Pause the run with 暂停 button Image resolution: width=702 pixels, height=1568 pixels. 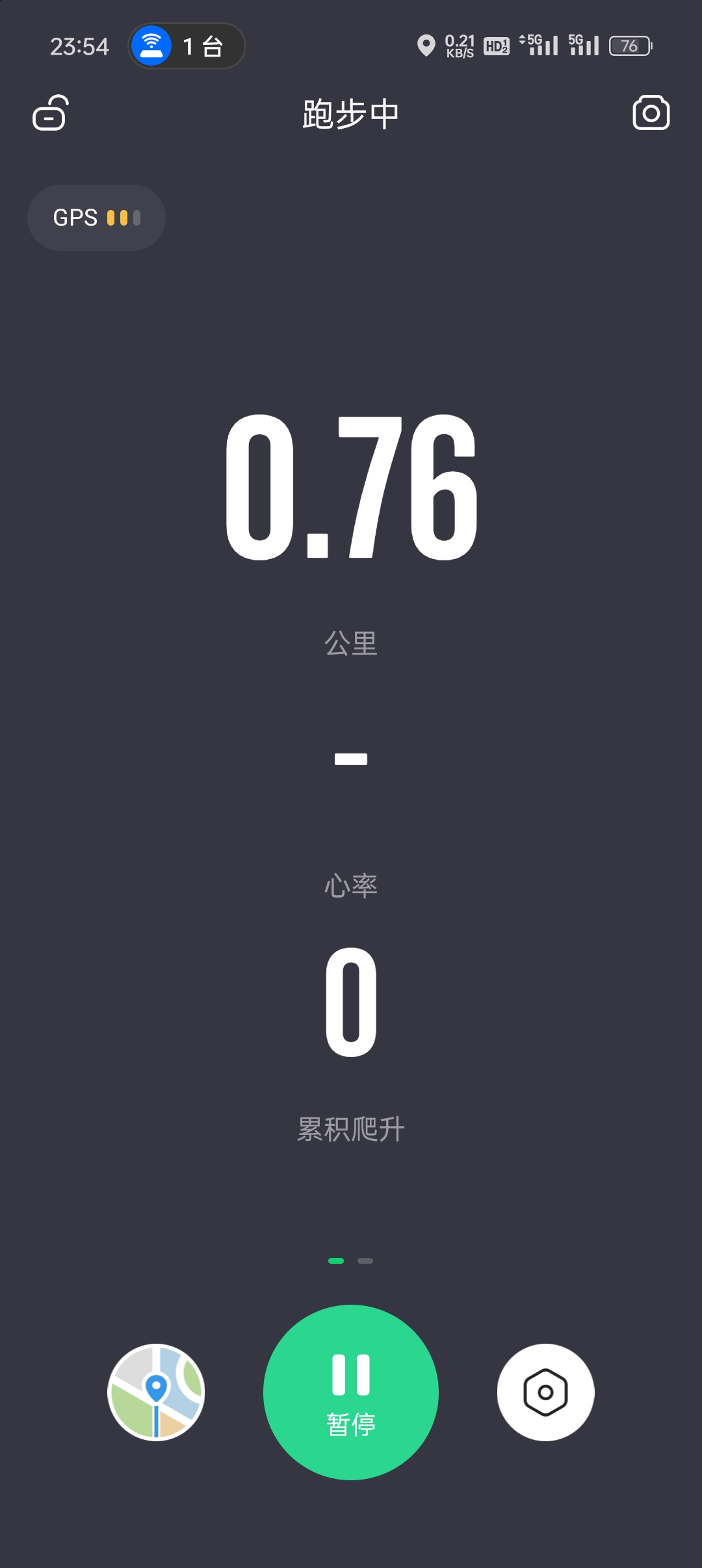pos(351,1392)
